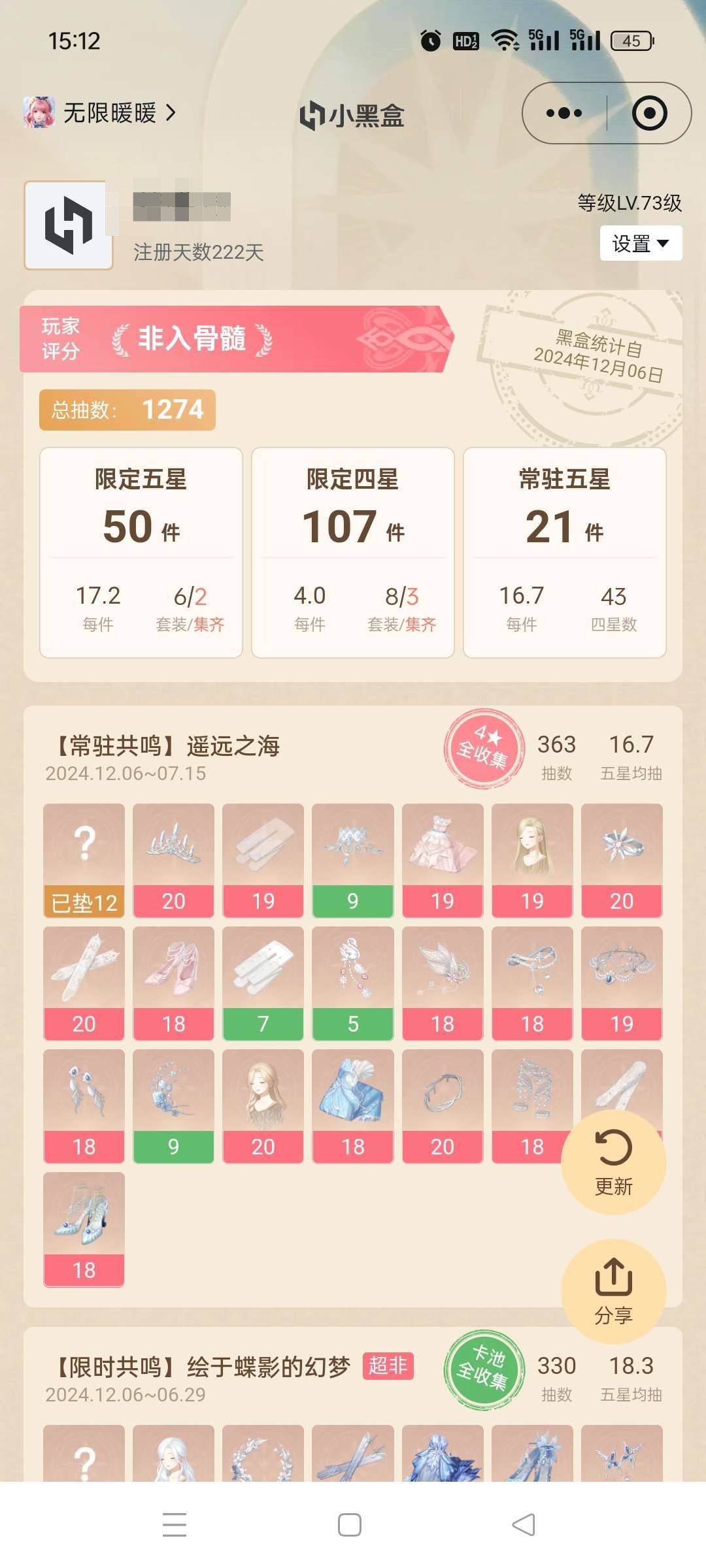Open the 无限暖暖 game avatar icon
706x1568 pixels.
(x=41, y=112)
